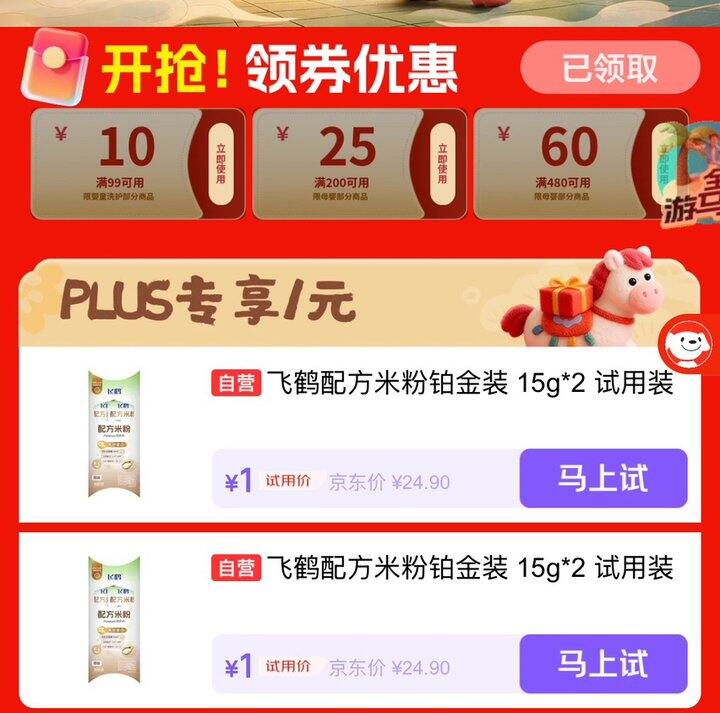Image resolution: width=720 pixels, height=713 pixels.
Task: Tap 马上试 on the second 飞鹤配方米粉 item
Action: coord(603,664)
